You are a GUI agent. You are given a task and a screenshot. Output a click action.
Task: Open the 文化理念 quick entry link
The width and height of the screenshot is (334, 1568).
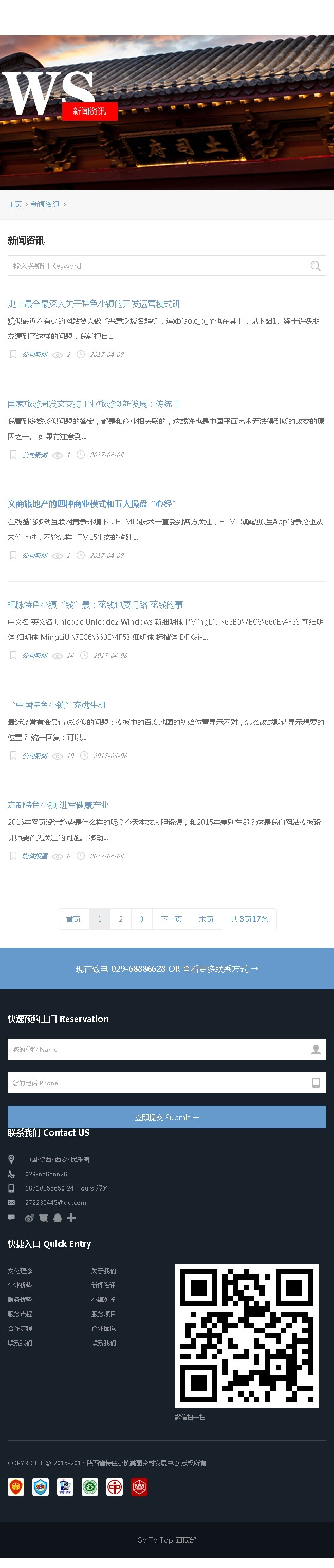coord(20,1271)
